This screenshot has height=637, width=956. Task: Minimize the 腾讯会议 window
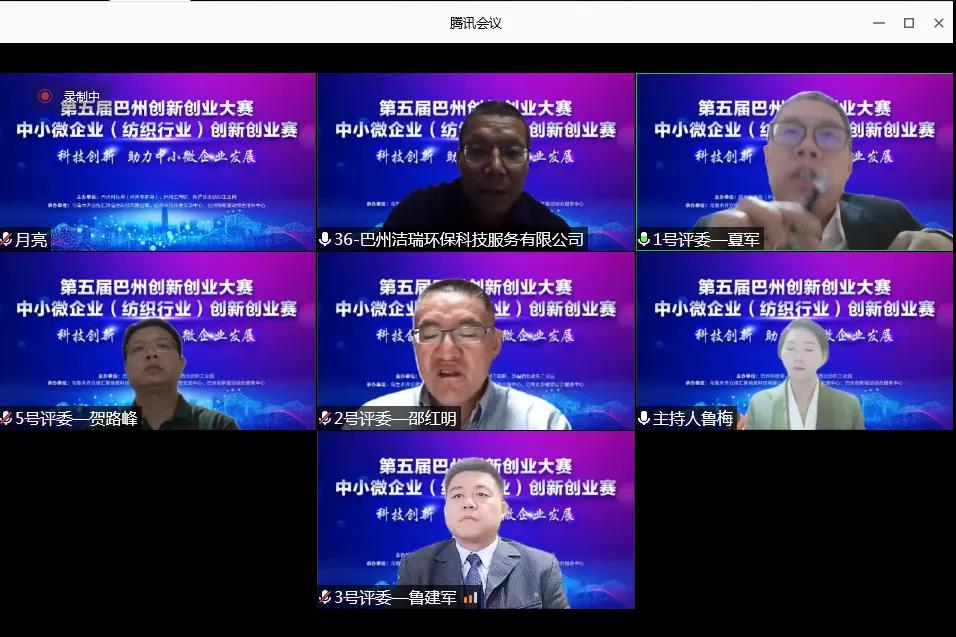click(880, 23)
